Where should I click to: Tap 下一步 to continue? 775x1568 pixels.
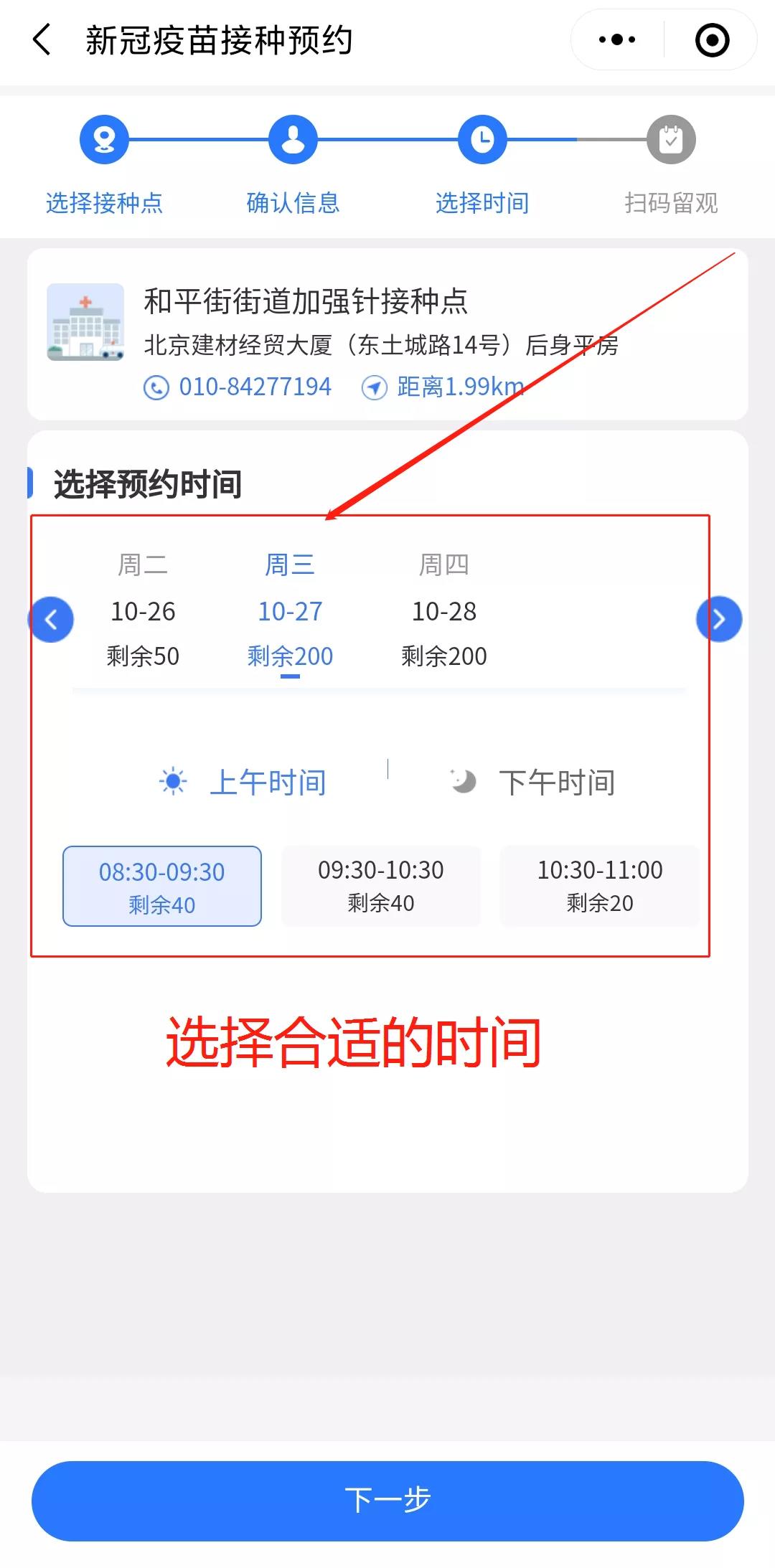387,1501
